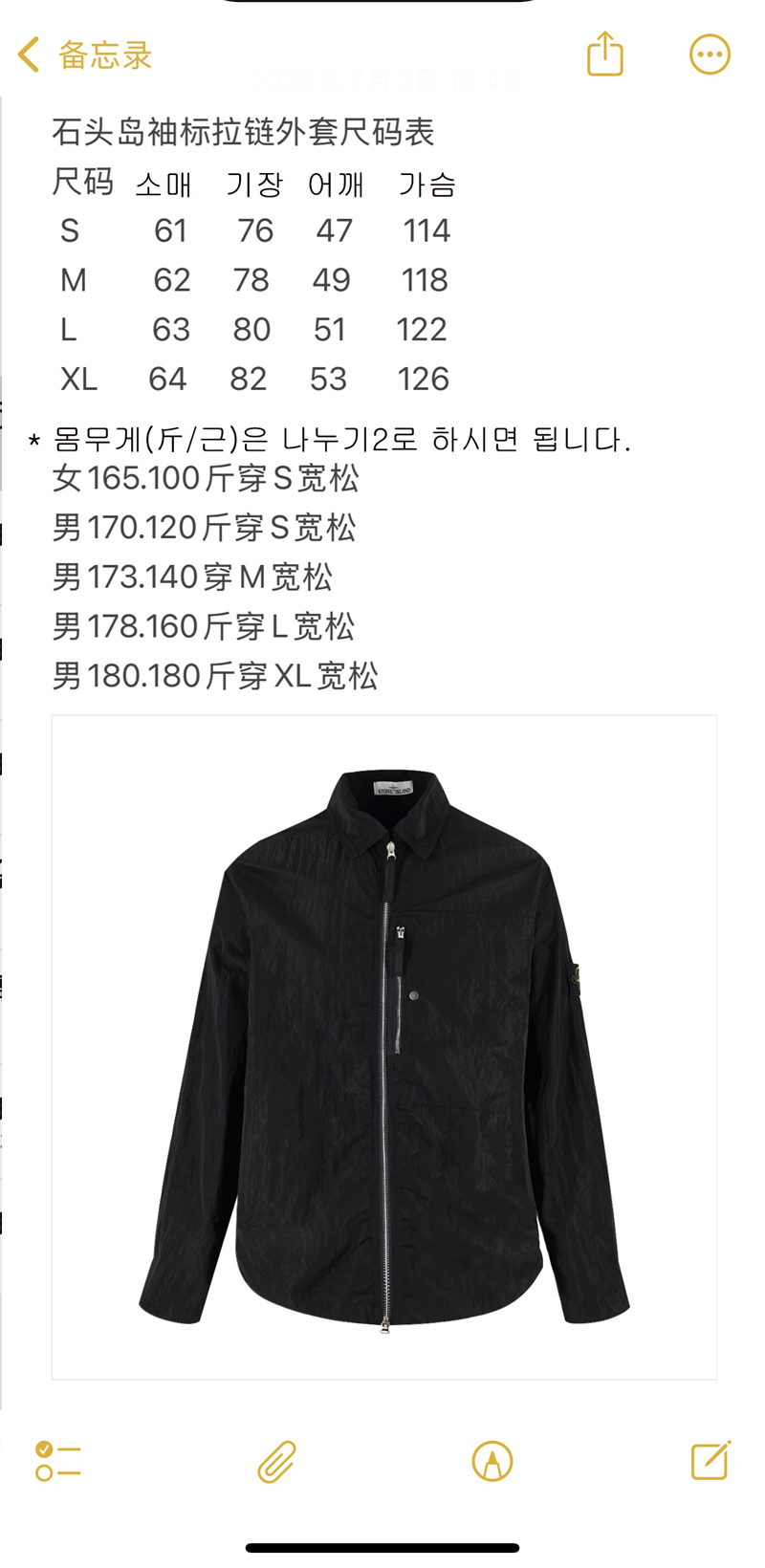Open the share sheet

[x=603, y=54]
